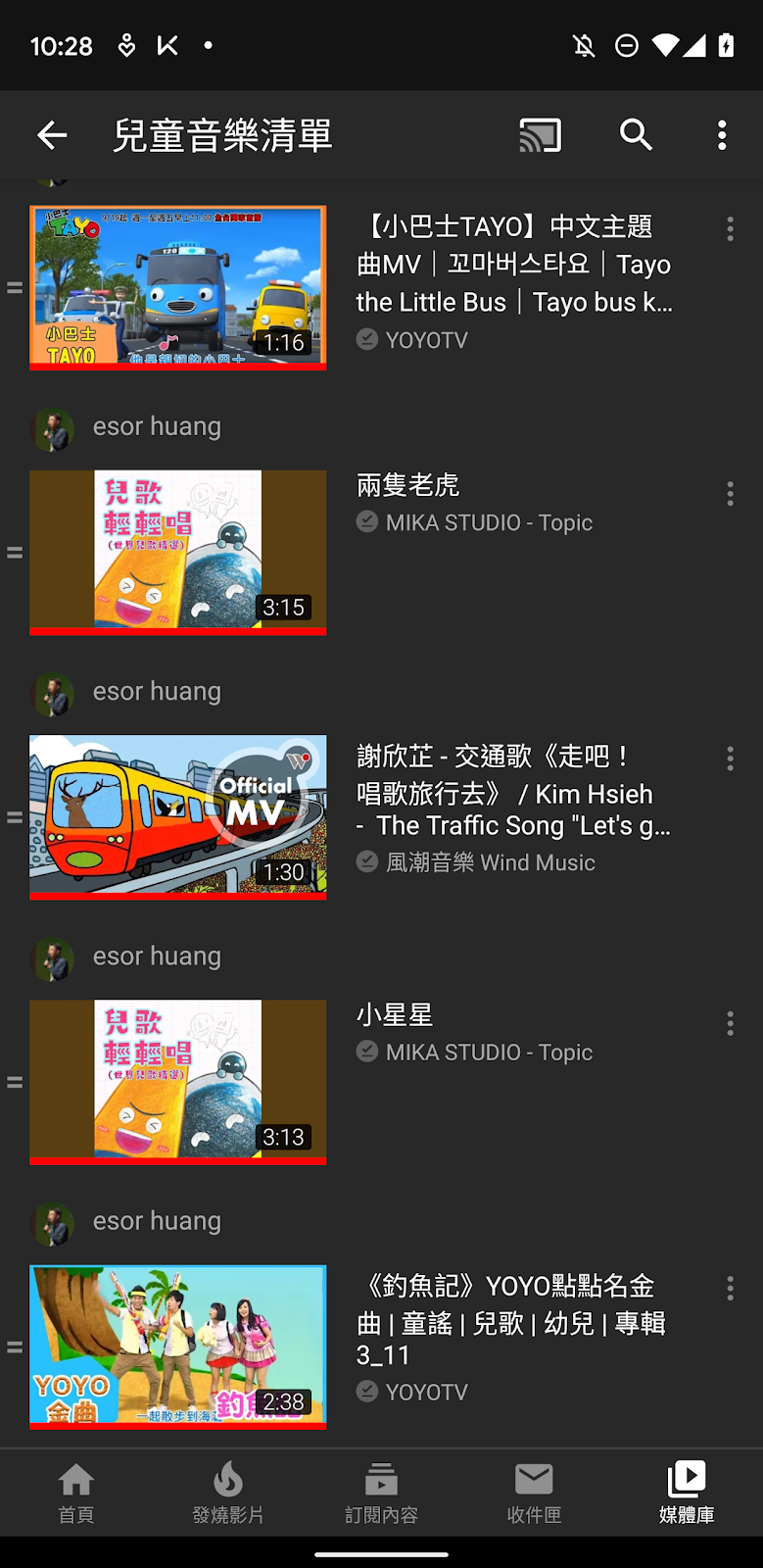Image resolution: width=763 pixels, height=1568 pixels.
Task: Open options menu for 謝欣芷 交通歌 video
Action: click(730, 759)
